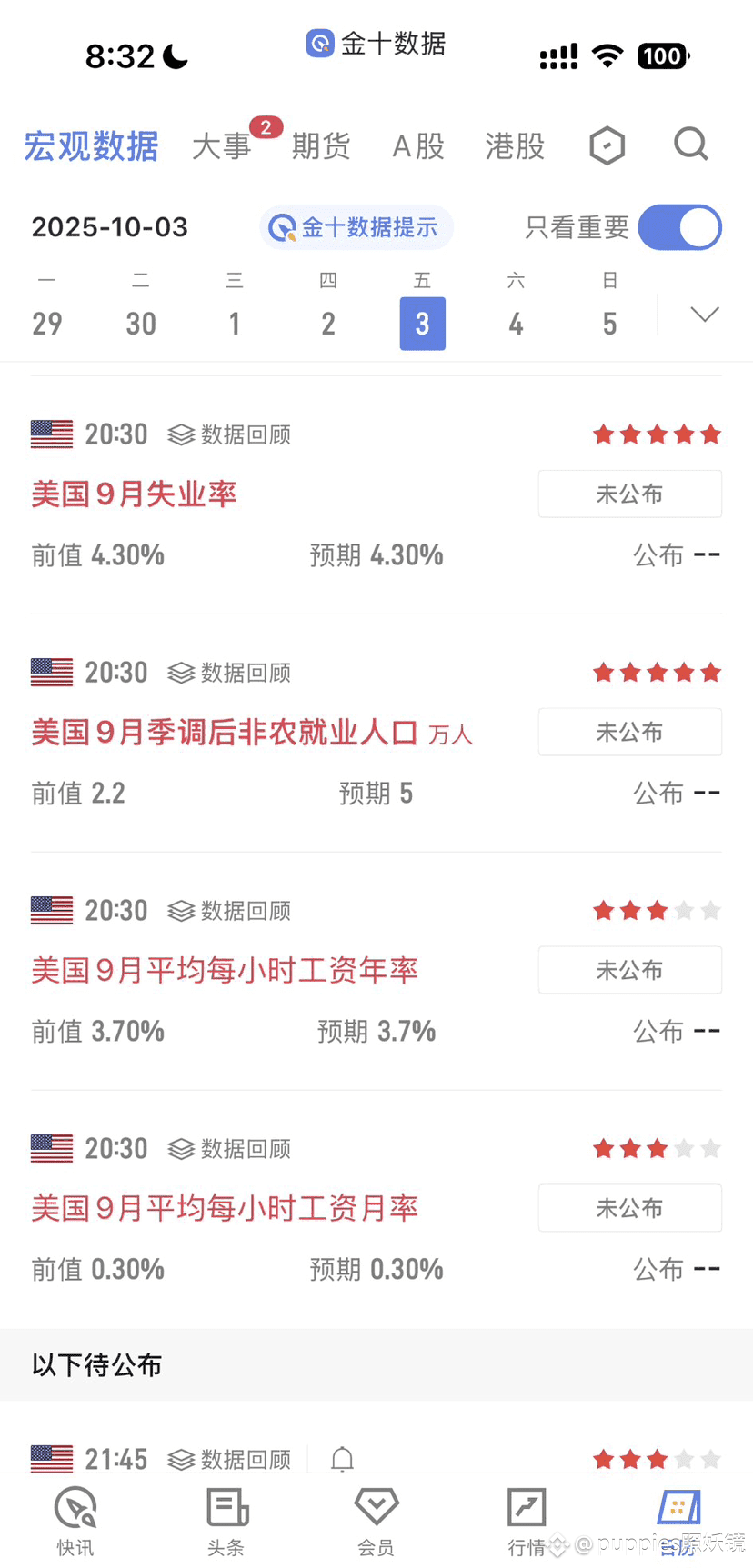
Task: Open the A股 tab
Action: [418, 145]
